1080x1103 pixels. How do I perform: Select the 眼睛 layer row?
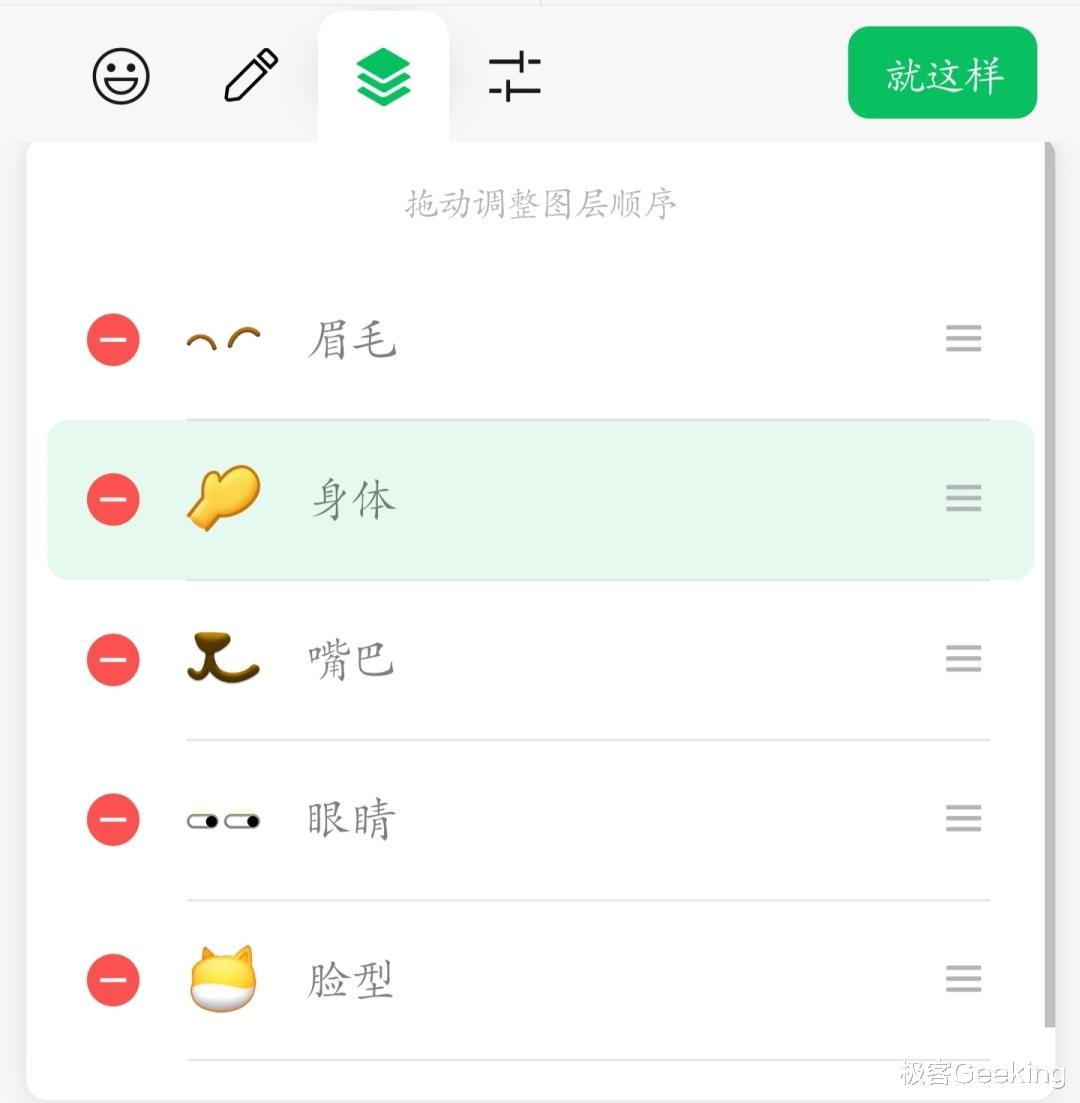pyautogui.click(x=540, y=819)
